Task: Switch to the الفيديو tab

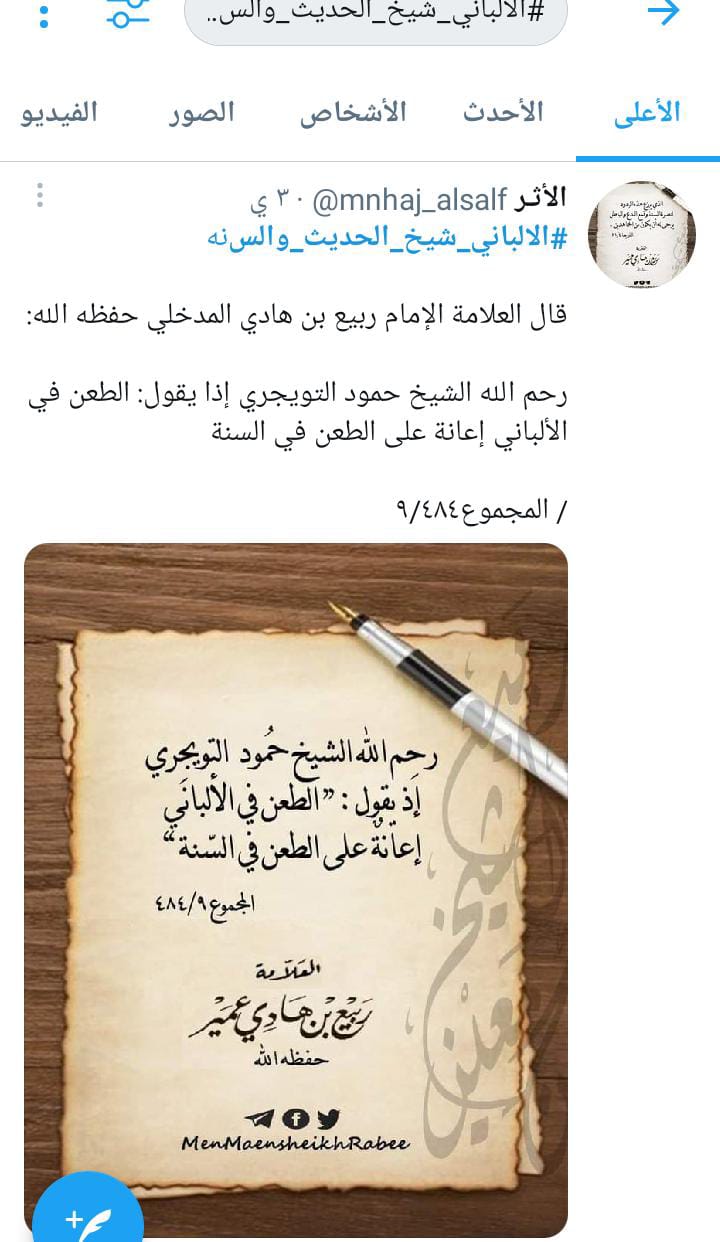Action: click(x=60, y=112)
